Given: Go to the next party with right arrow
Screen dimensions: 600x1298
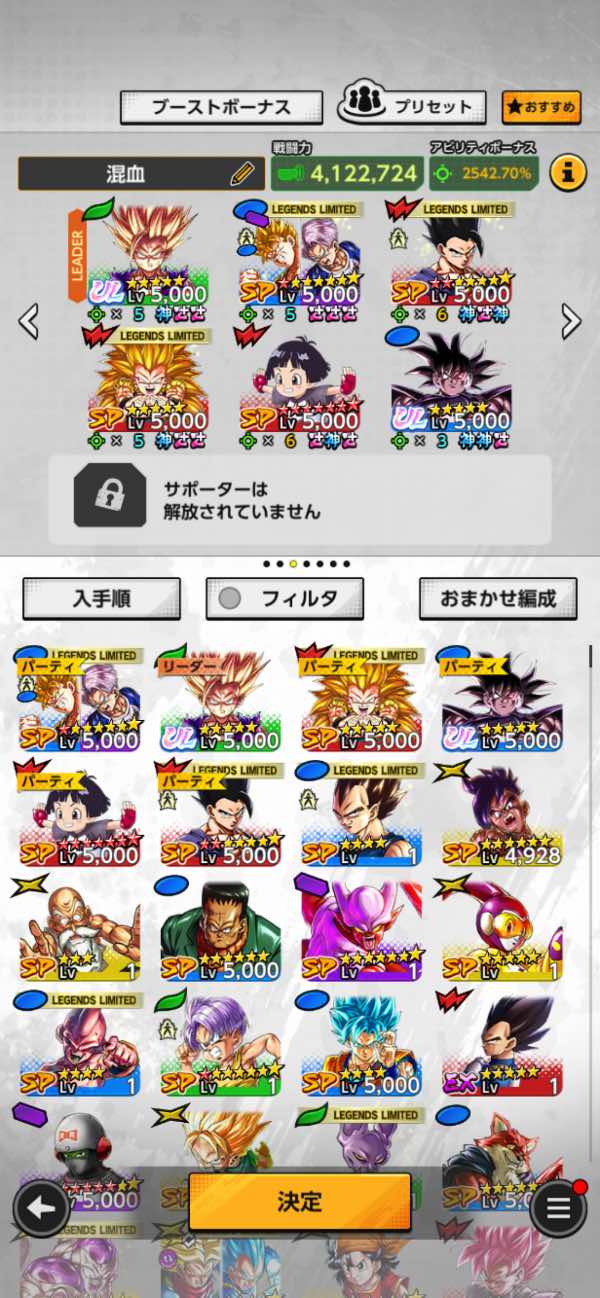Looking at the screenshot, I should point(571,321).
